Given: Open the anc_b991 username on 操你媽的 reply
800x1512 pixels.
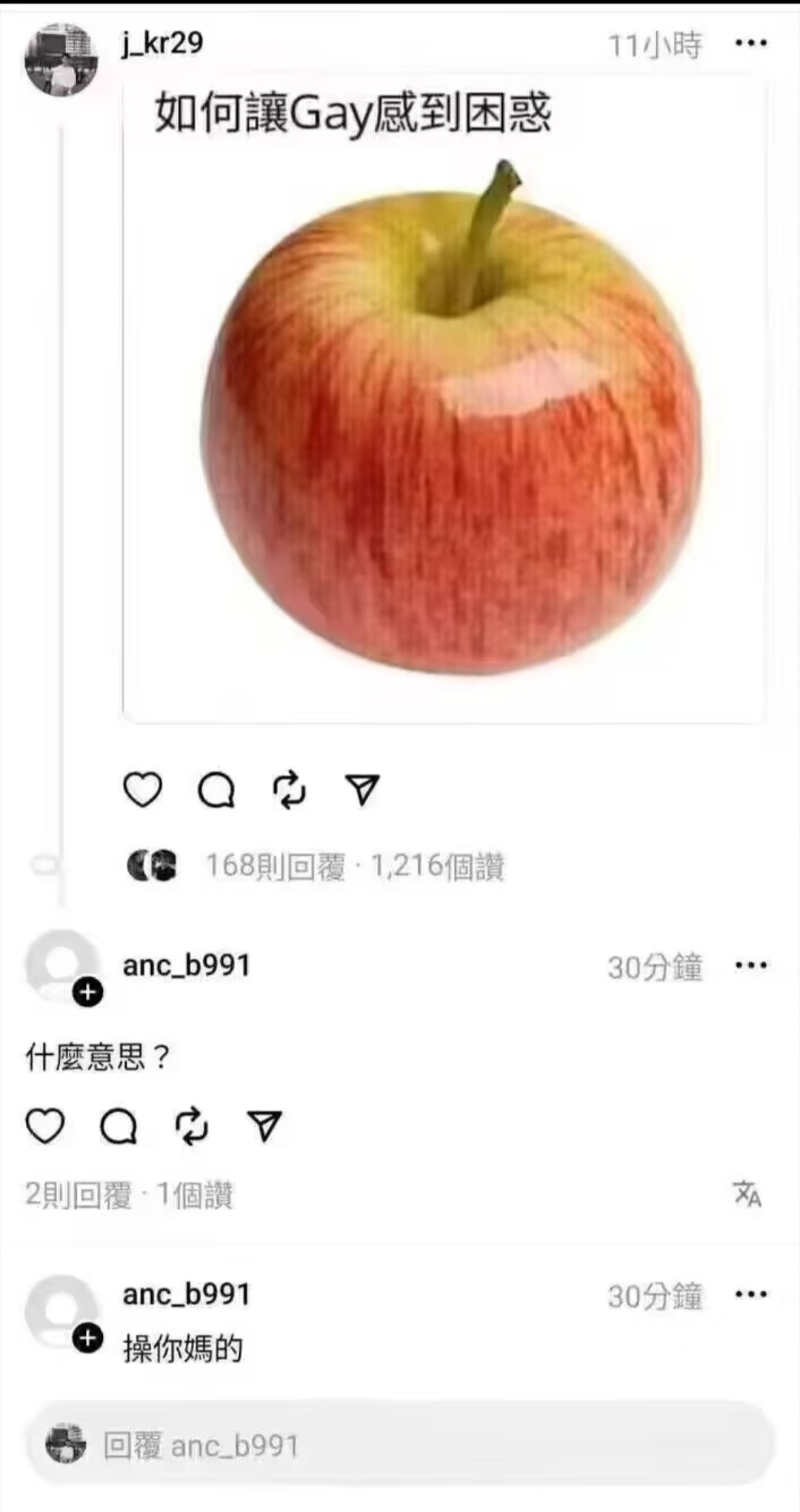Looking at the screenshot, I should [187, 1294].
